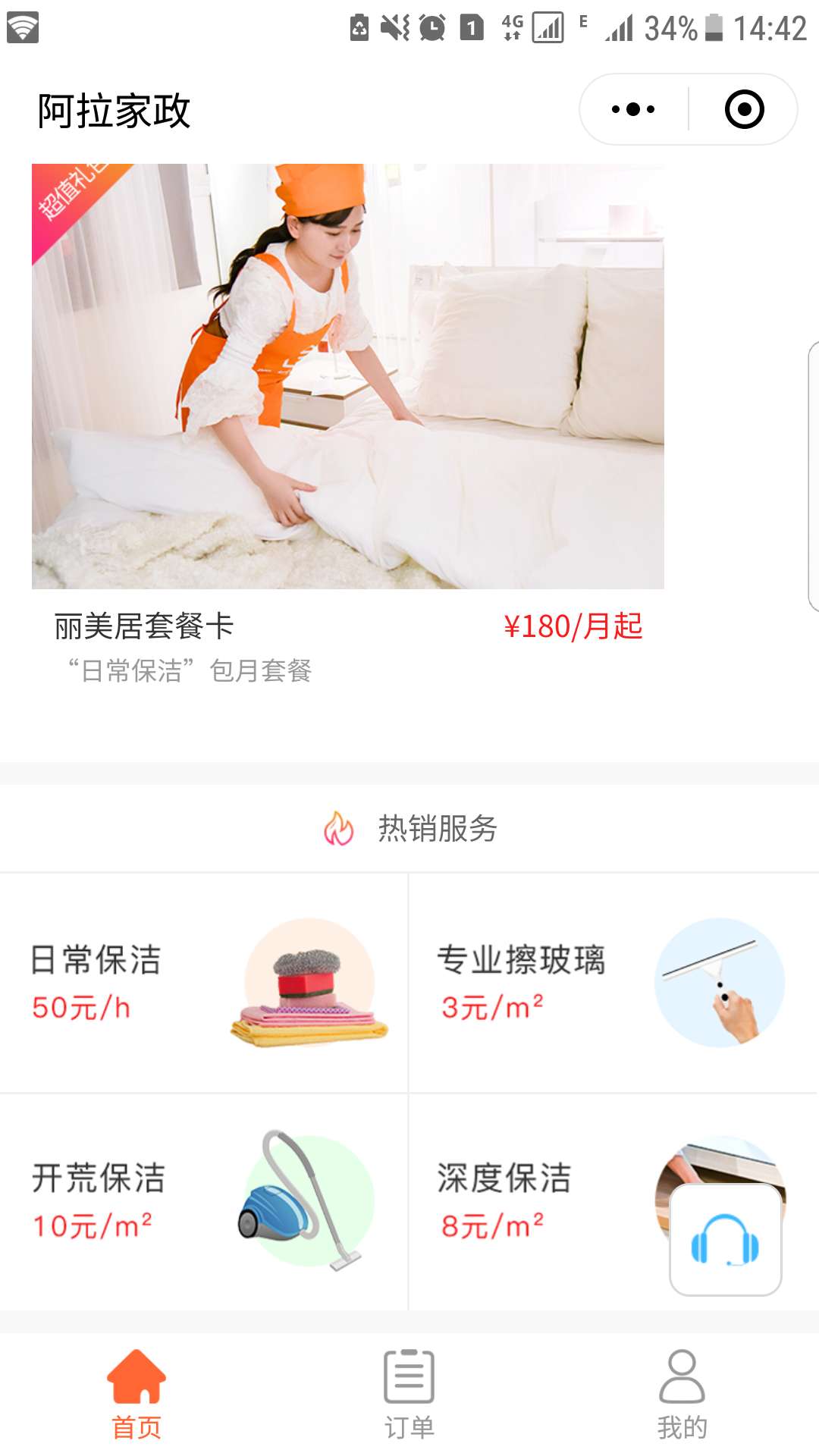Go to the 首页 tab

pos(136,1394)
